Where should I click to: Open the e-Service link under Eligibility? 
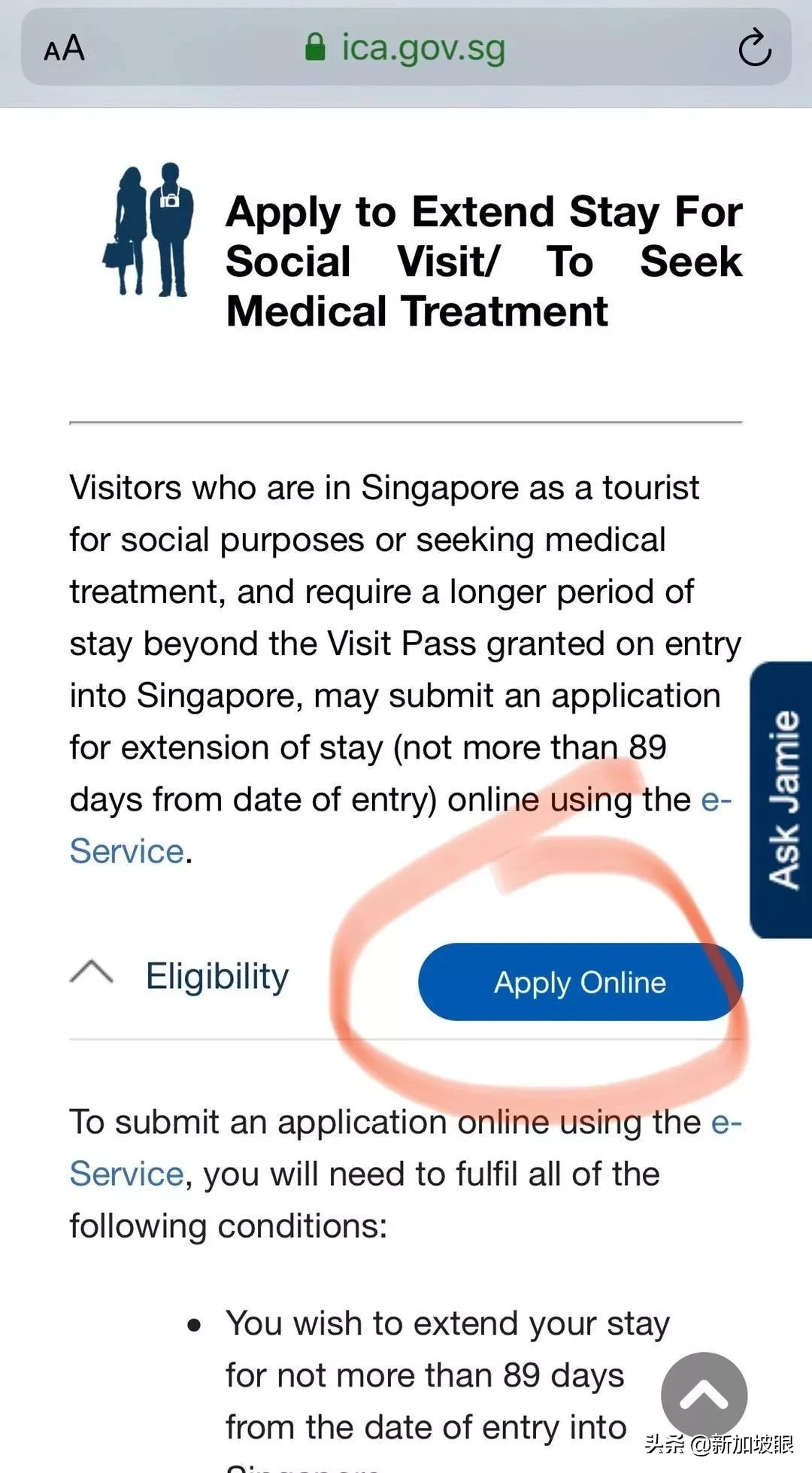[126, 1174]
